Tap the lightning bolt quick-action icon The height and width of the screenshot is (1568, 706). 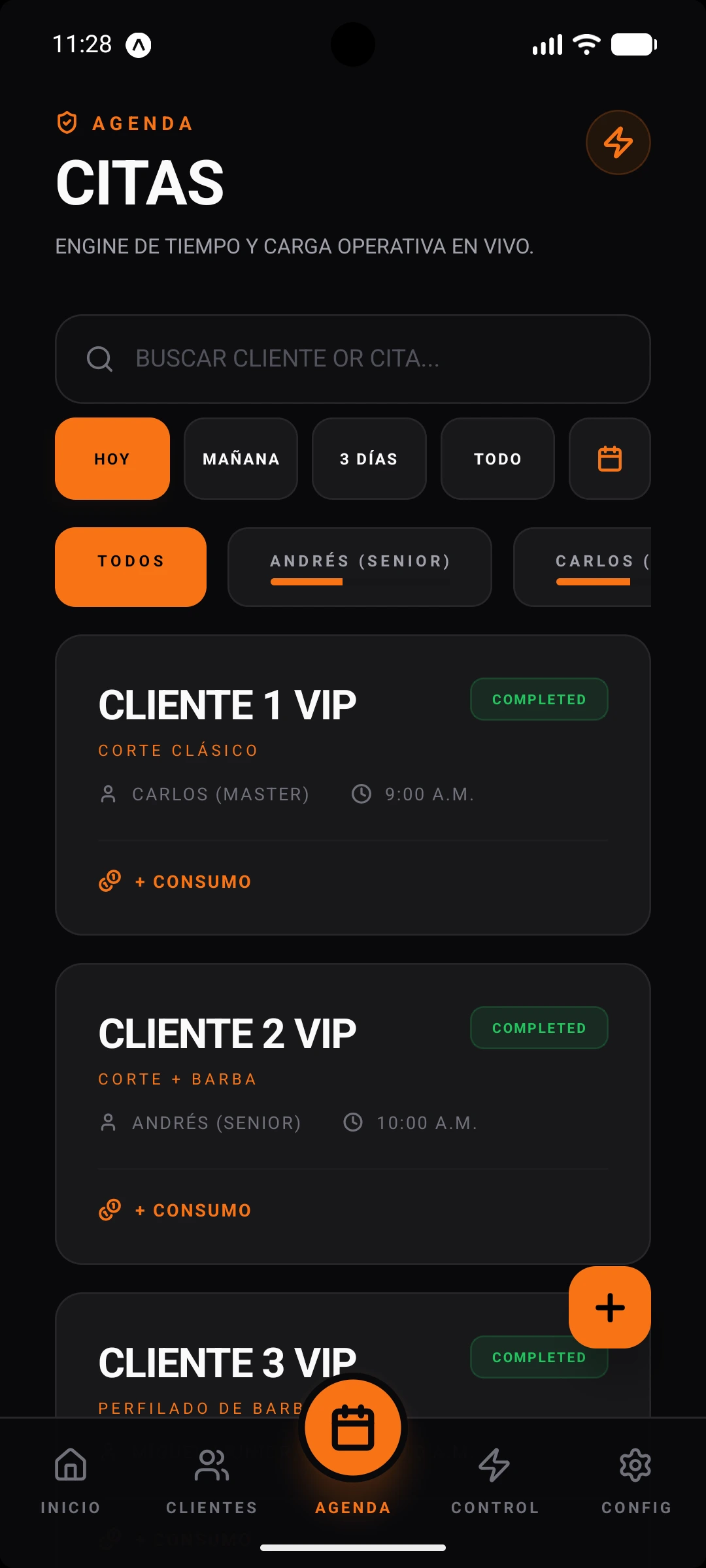(x=618, y=142)
